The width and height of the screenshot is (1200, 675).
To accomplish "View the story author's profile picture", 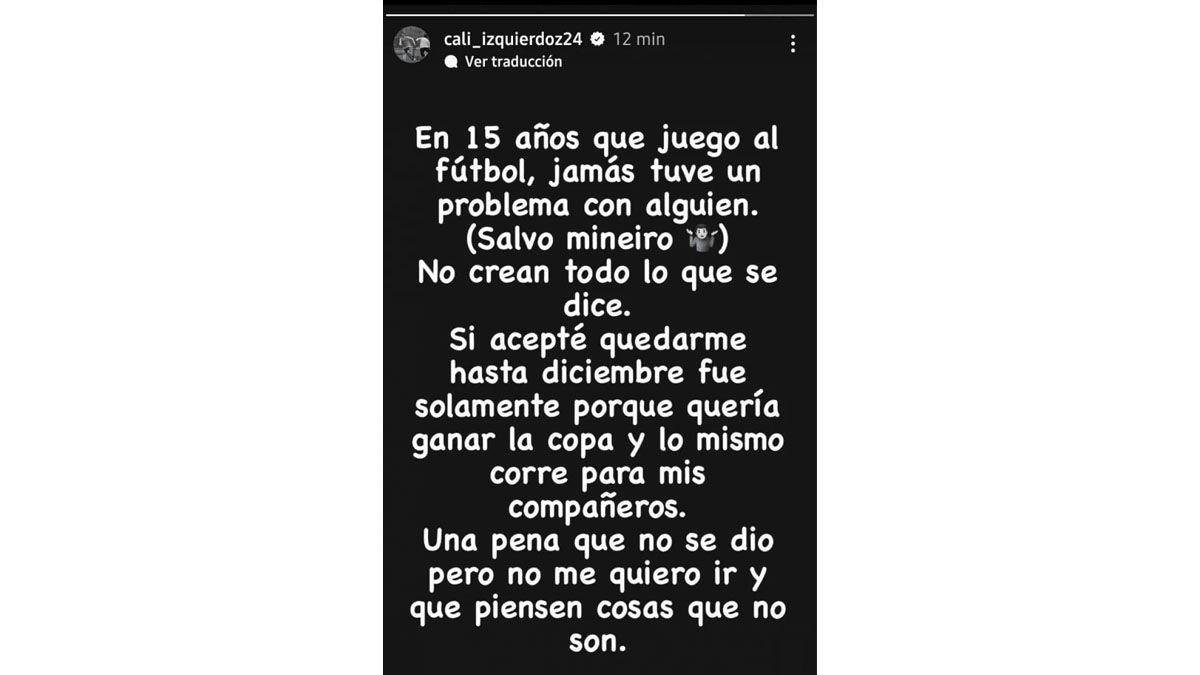I will (412, 45).
